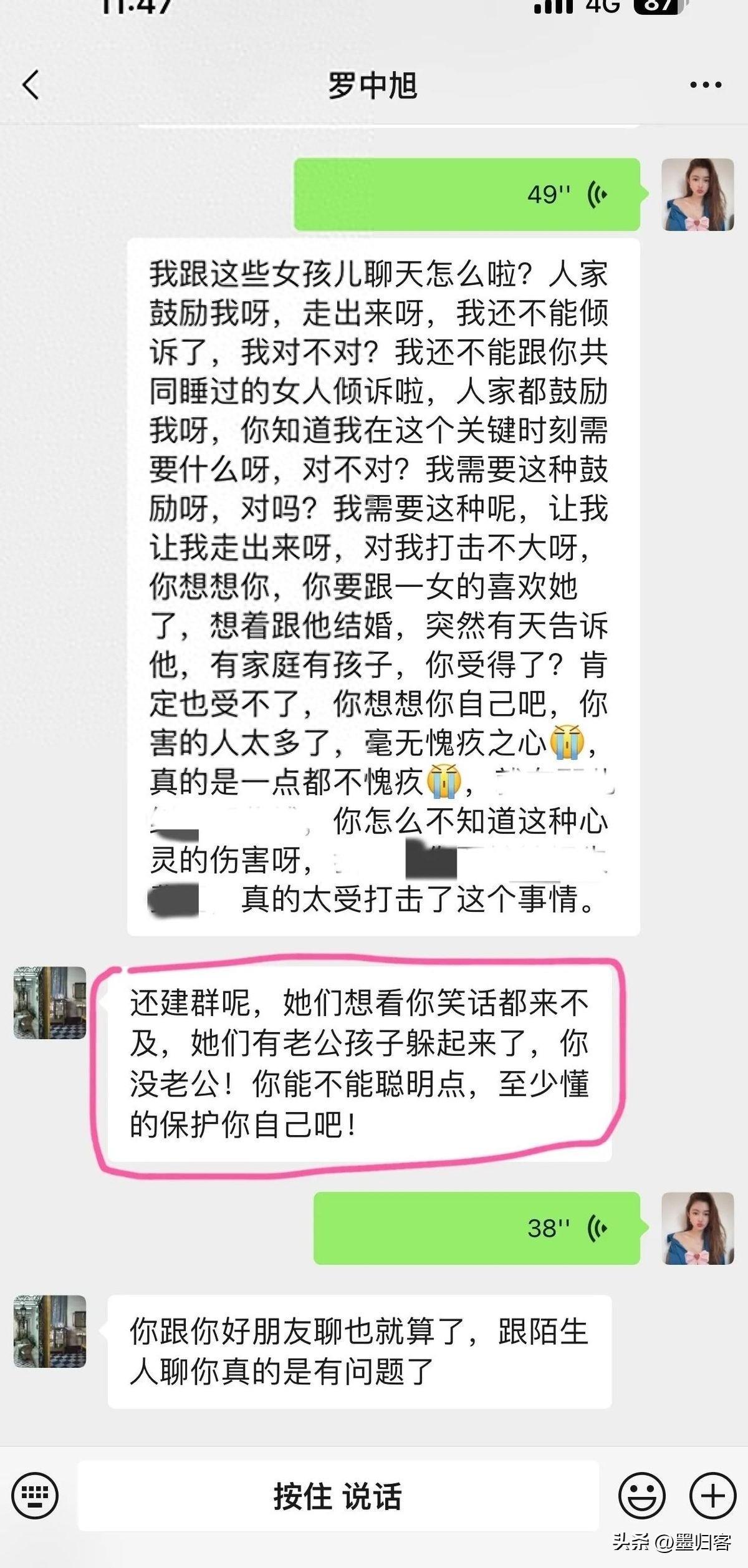Tap the 按住 说话 hold-to-talk button
This screenshot has height=1568, width=748.
[x=338, y=1496]
